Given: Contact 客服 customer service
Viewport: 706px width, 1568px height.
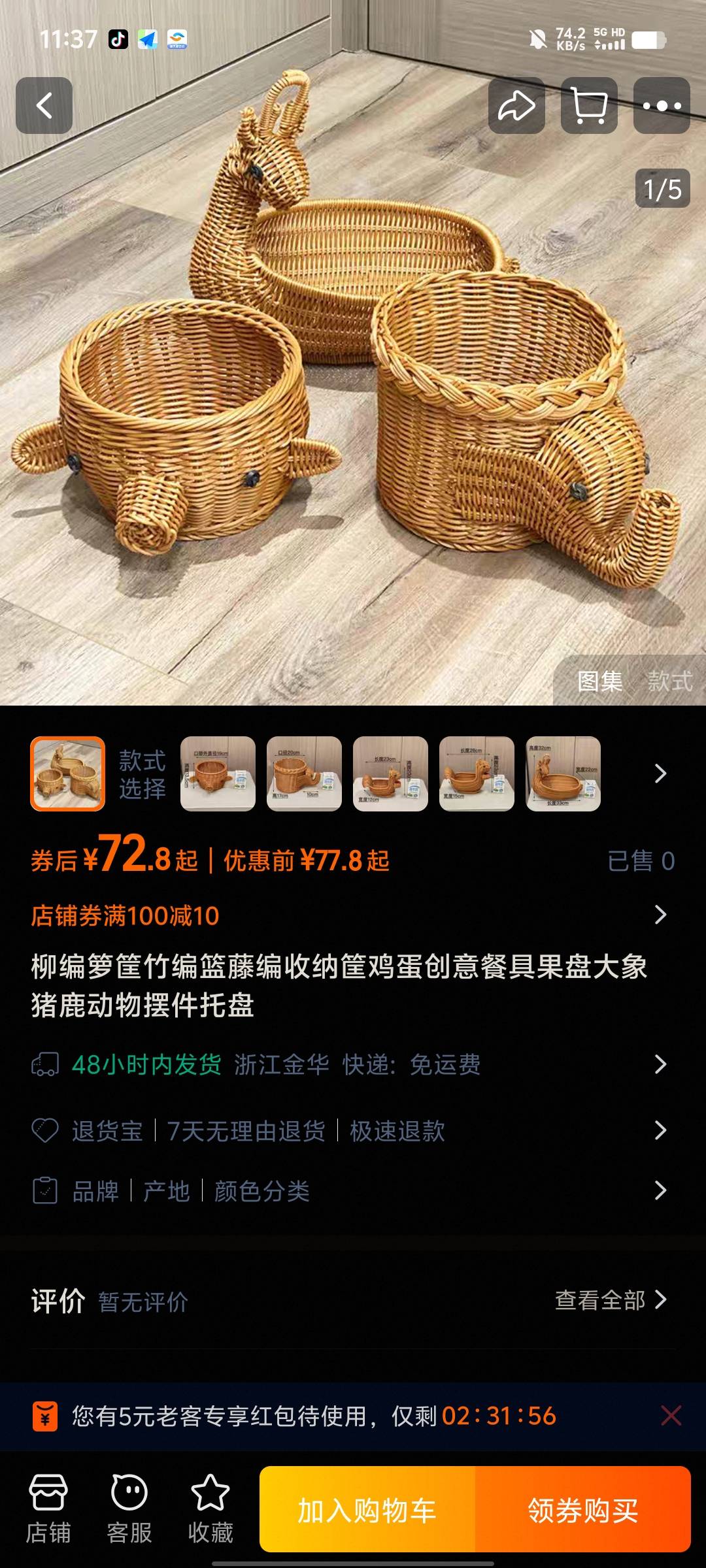Looking at the screenshot, I should [x=129, y=1509].
